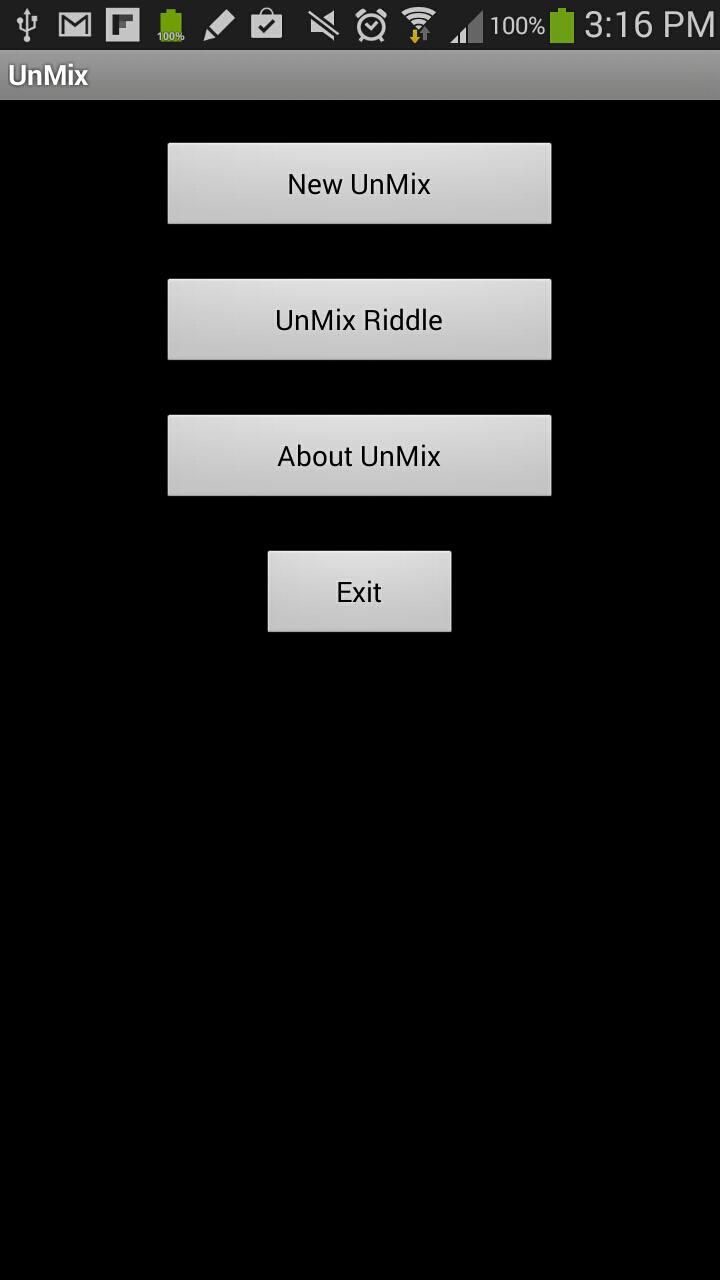The width and height of the screenshot is (720, 1280).
Task: Start a New UnMix game
Action: [x=359, y=184]
